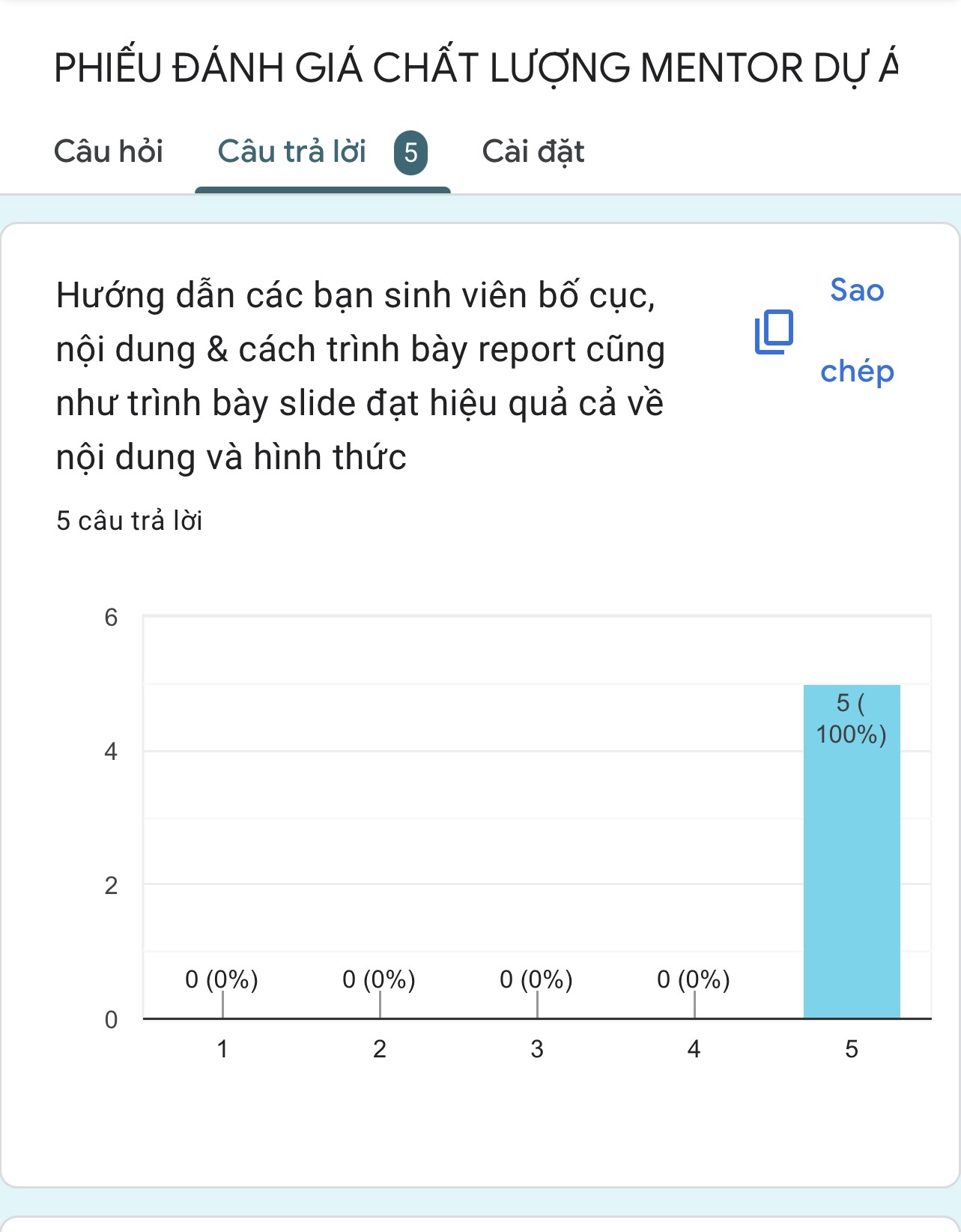Copy the chart with Sao chép
This screenshot has height=1232, width=961.
[x=824, y=331]
